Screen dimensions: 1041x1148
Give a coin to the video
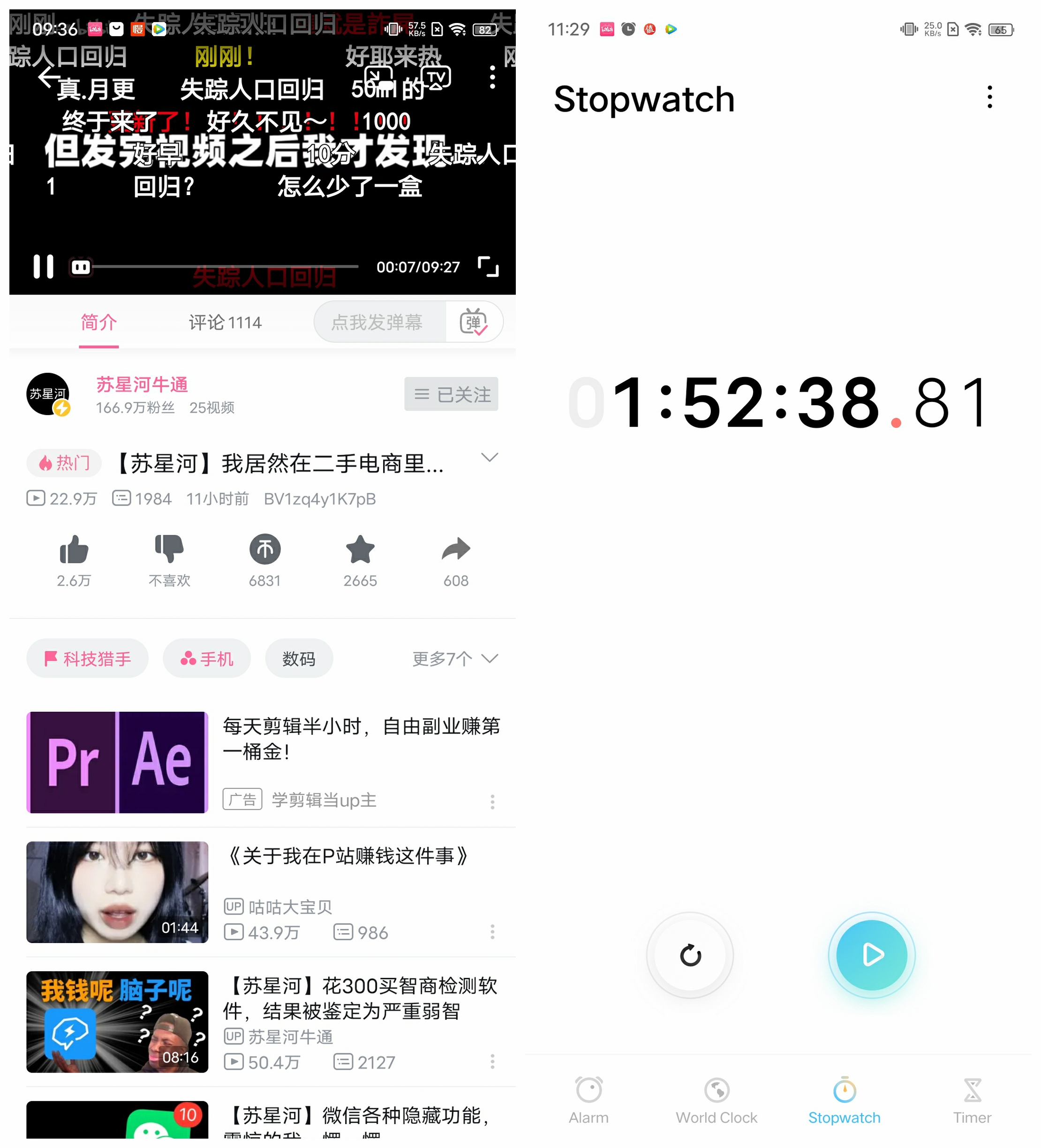[x=265, y=550]
